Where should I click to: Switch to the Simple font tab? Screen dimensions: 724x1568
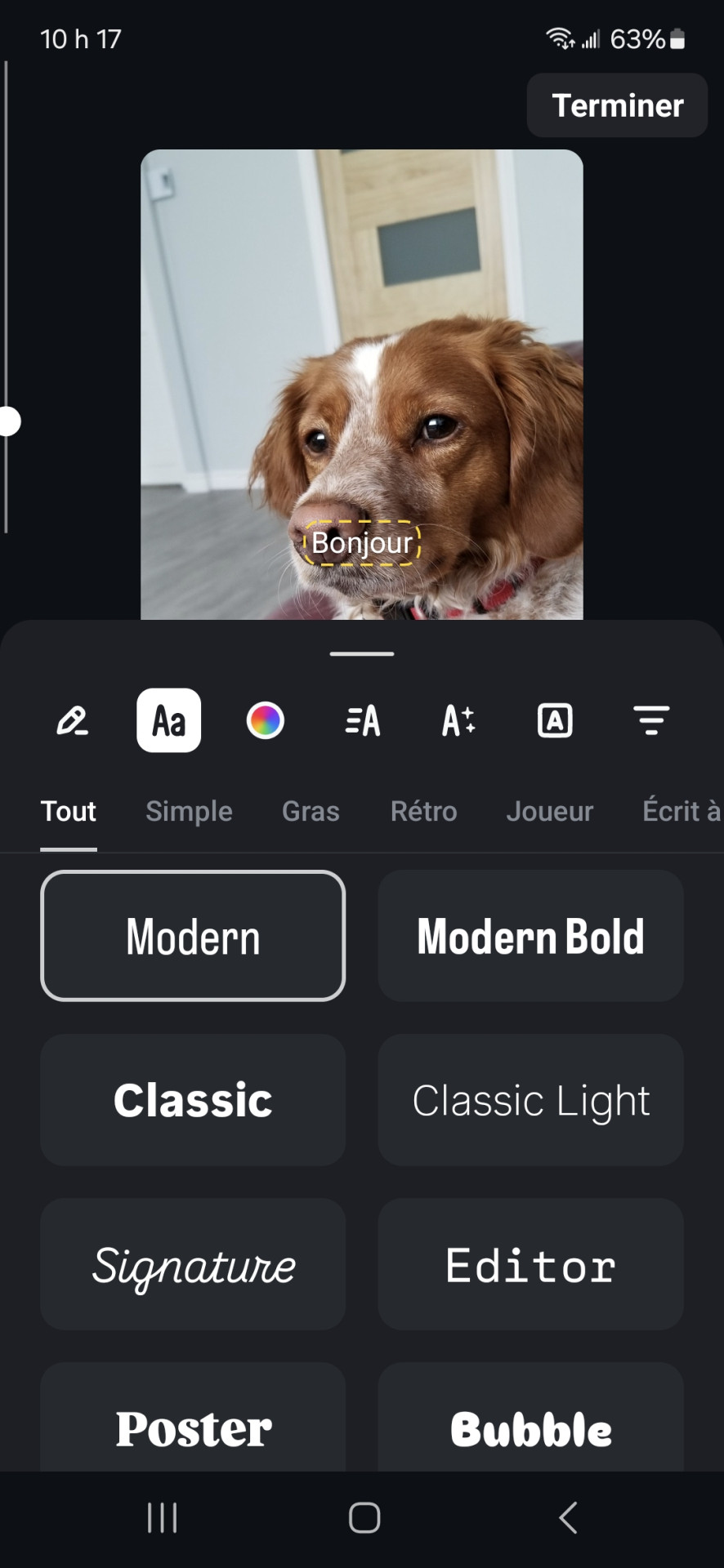[189, 811]
